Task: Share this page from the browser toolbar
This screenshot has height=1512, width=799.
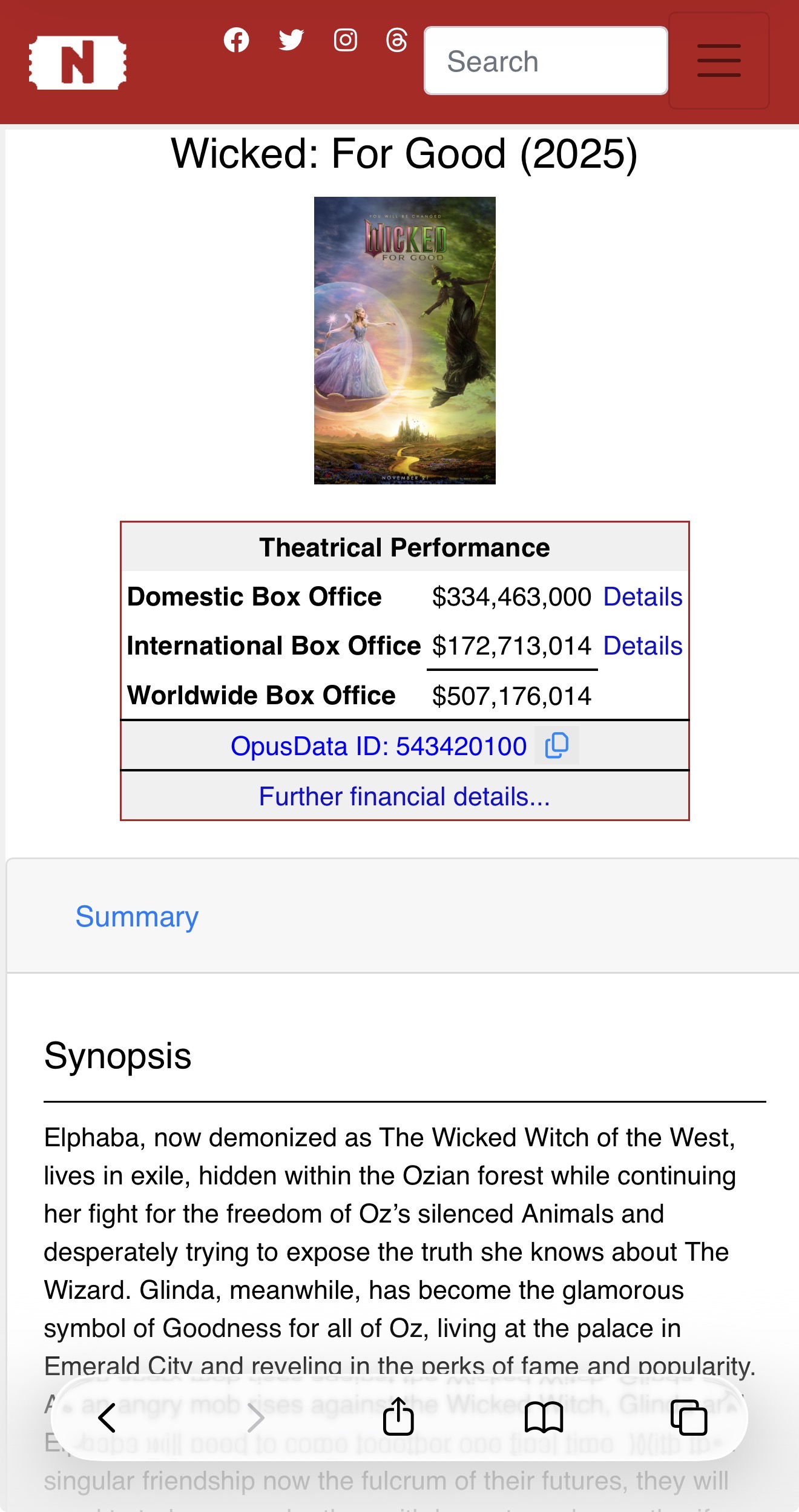Action: coord(398,1417)
